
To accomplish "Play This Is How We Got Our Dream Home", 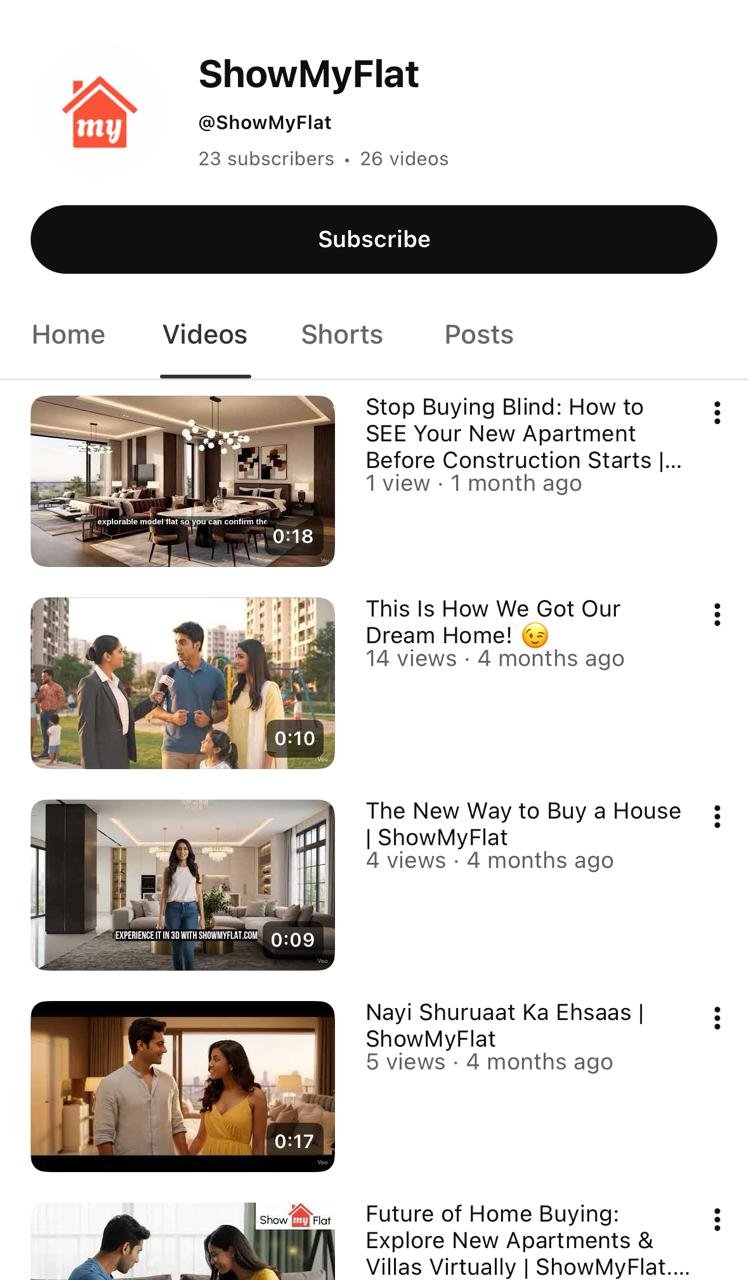I will click(x=183, y=683).
